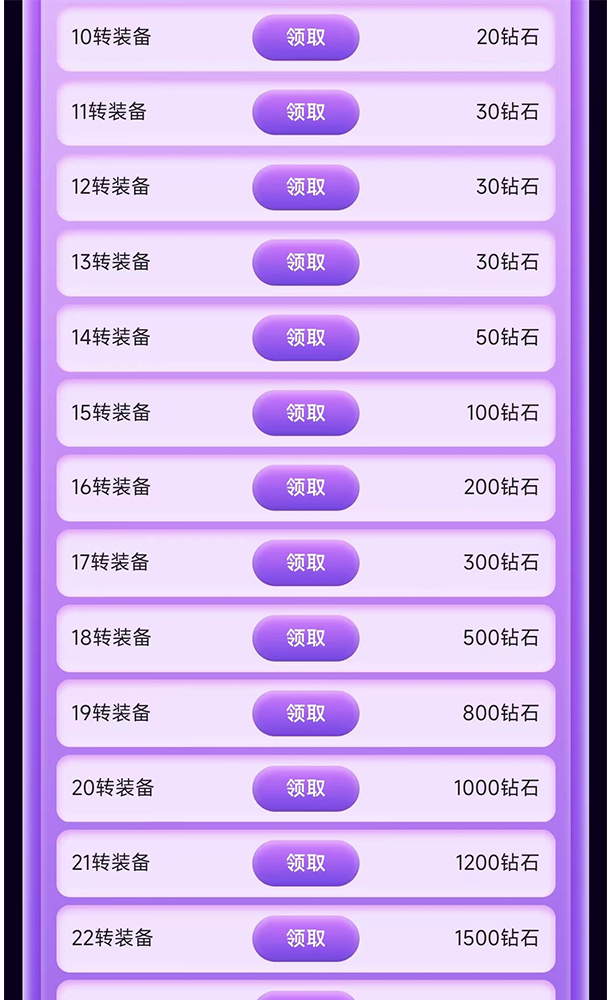The image size is (607, 1000).
Task: Tap 领取 for 11转装备
Action: (305, 112)
